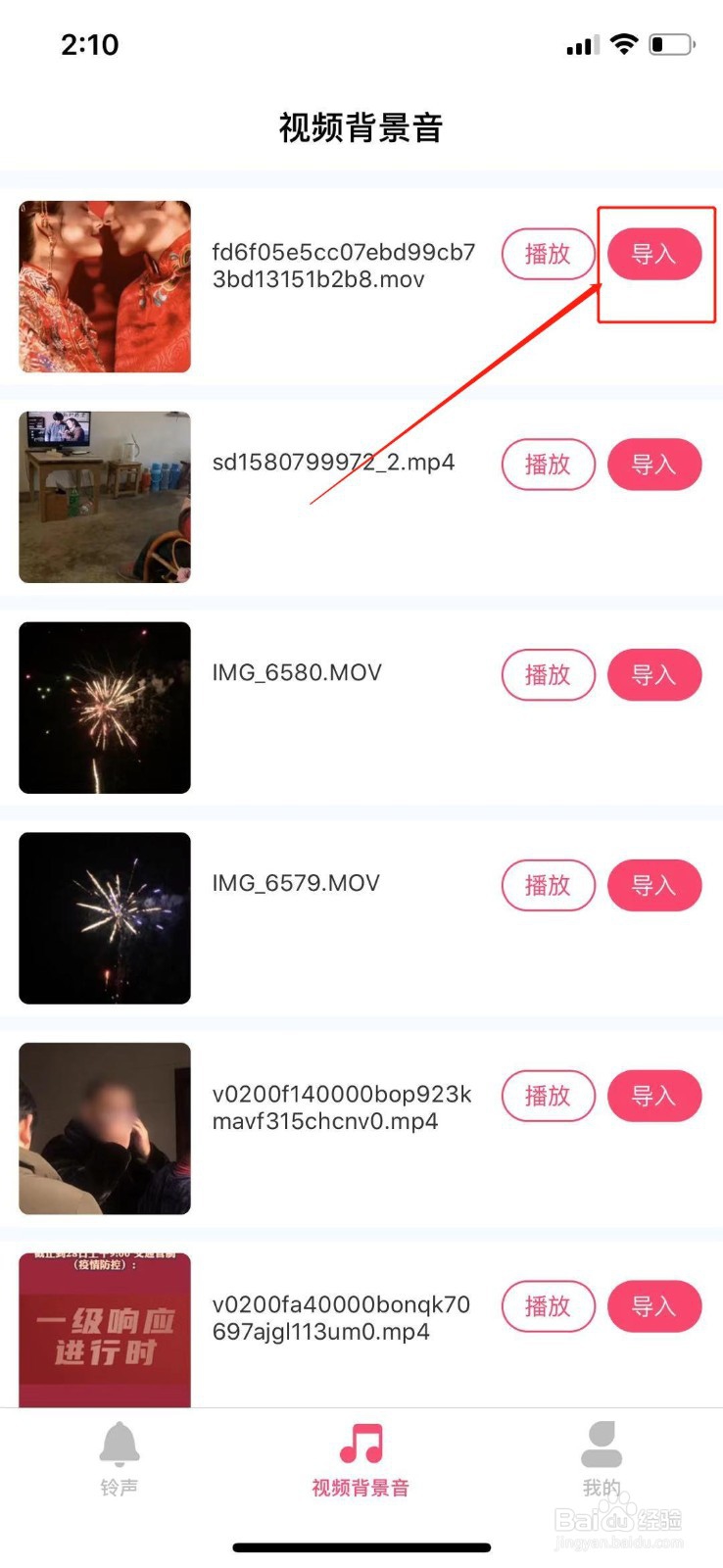Import sd1580799972_2.mp4
Image resolution: width=723 pixels, height=1568 pixels.
654,465
